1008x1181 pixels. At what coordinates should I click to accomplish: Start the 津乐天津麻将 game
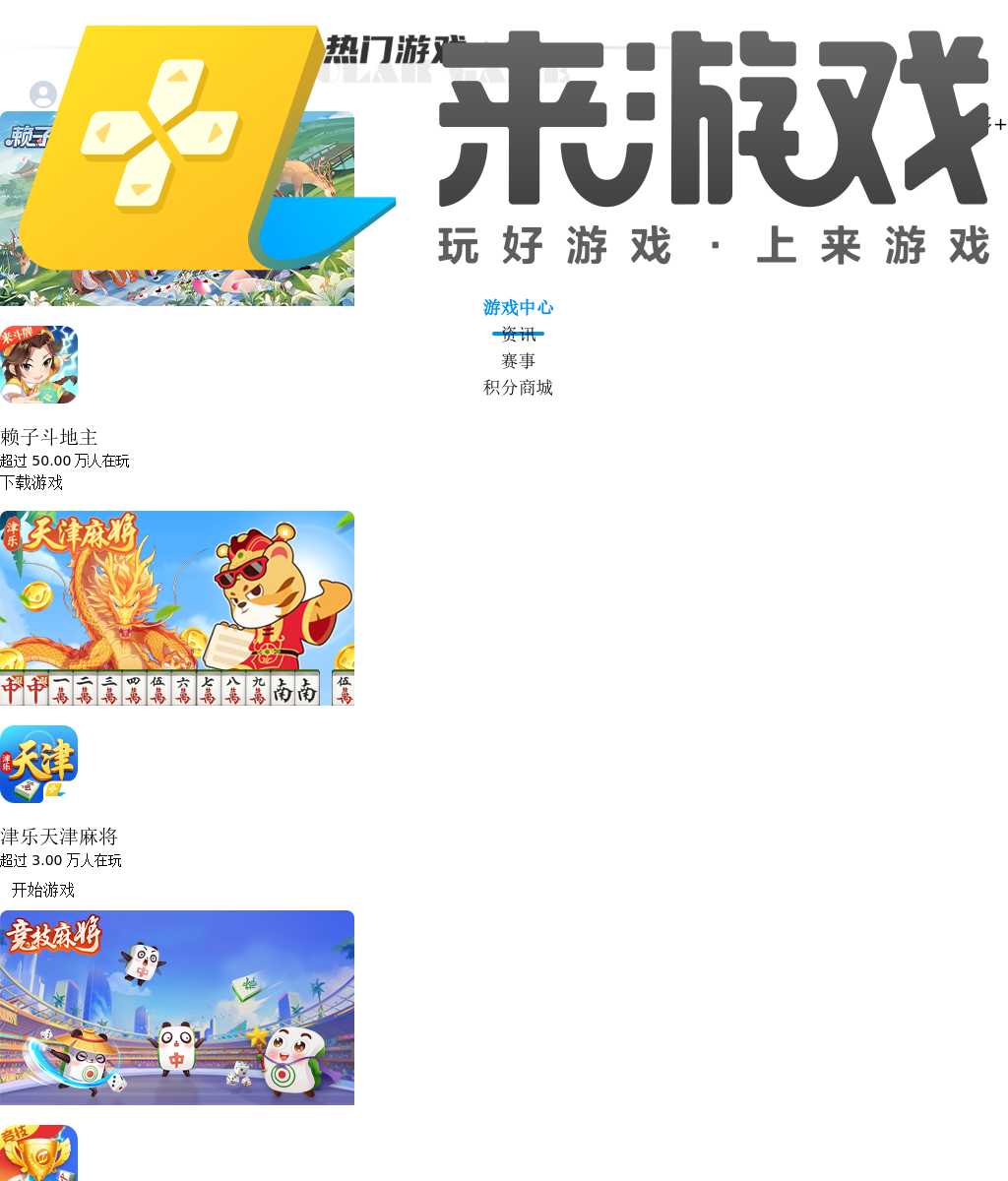click(x=42, y=891)
